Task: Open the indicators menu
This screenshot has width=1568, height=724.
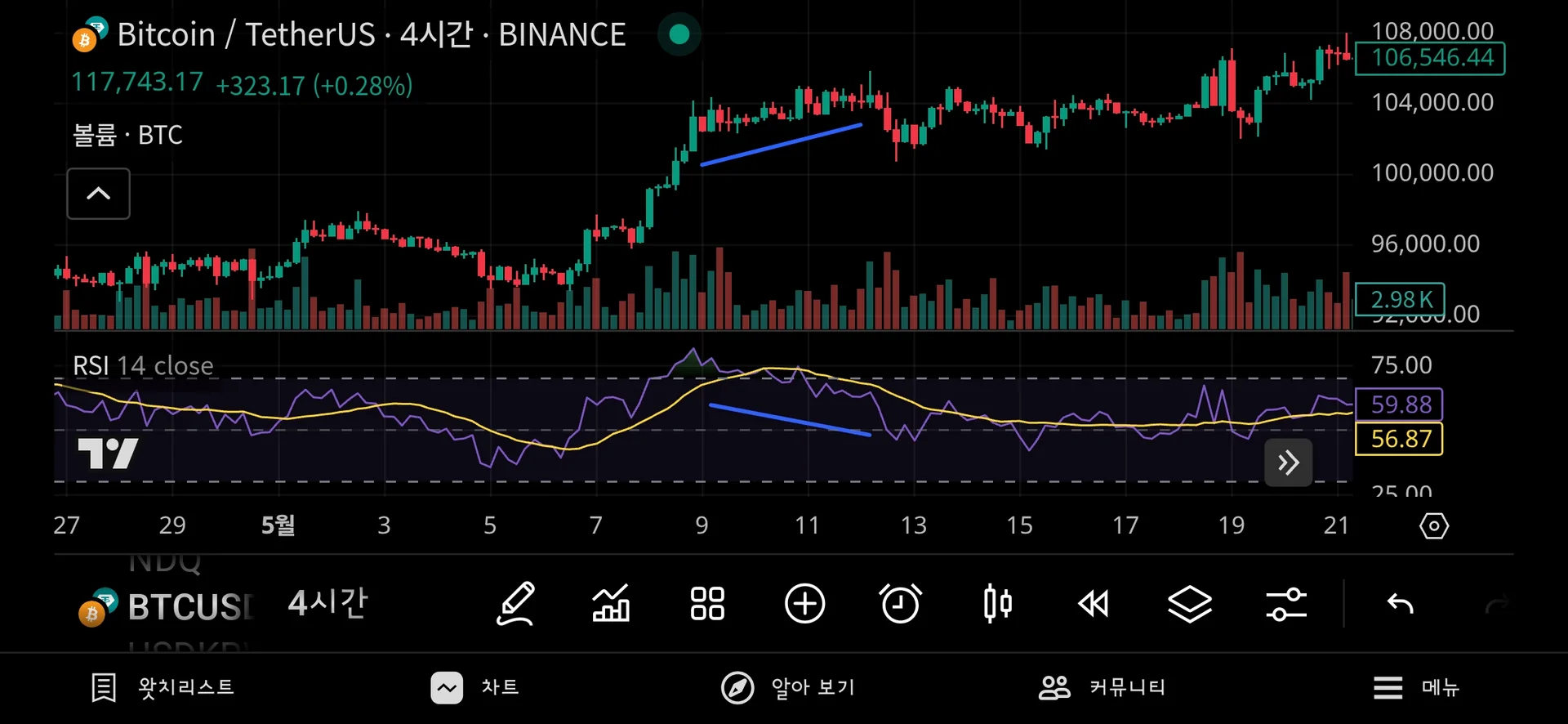Action: [x=611, y=605]
